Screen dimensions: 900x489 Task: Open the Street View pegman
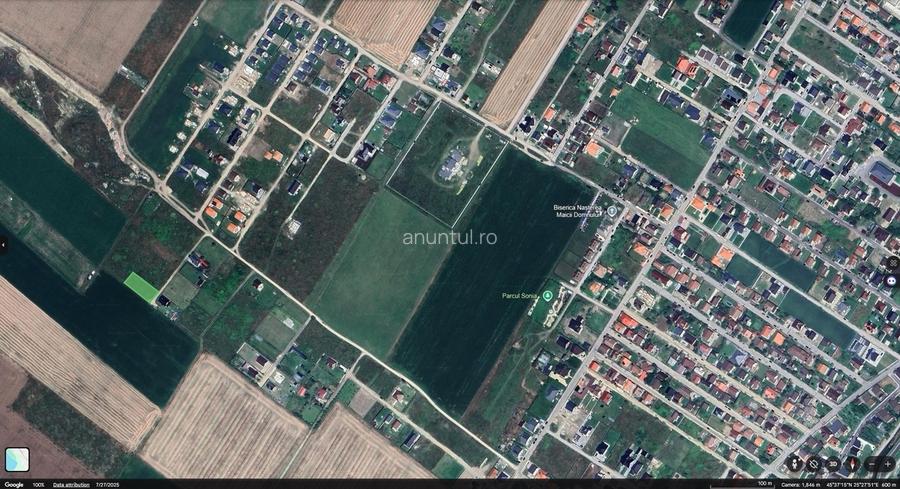[x=794, y=464]
